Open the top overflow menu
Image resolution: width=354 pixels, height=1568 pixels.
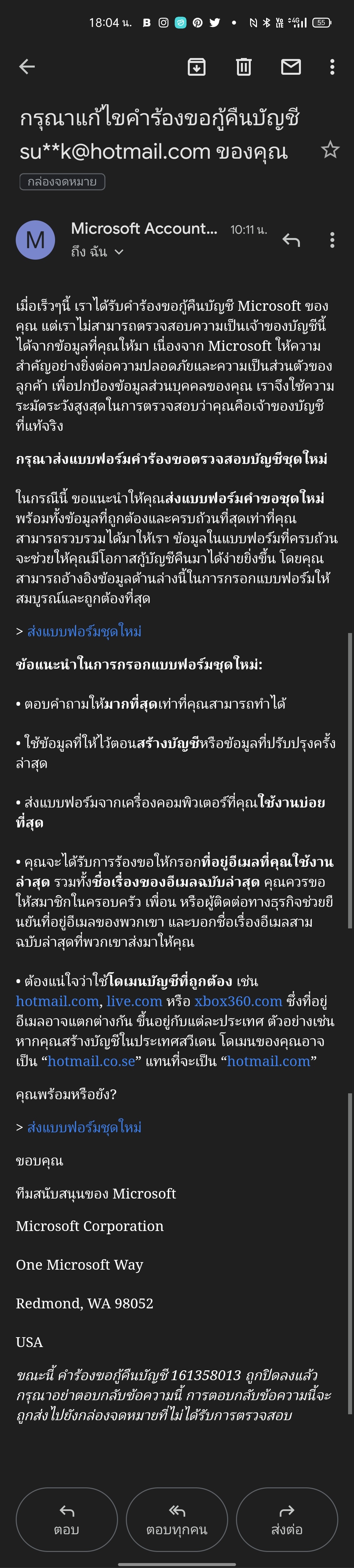pos(332,67)
